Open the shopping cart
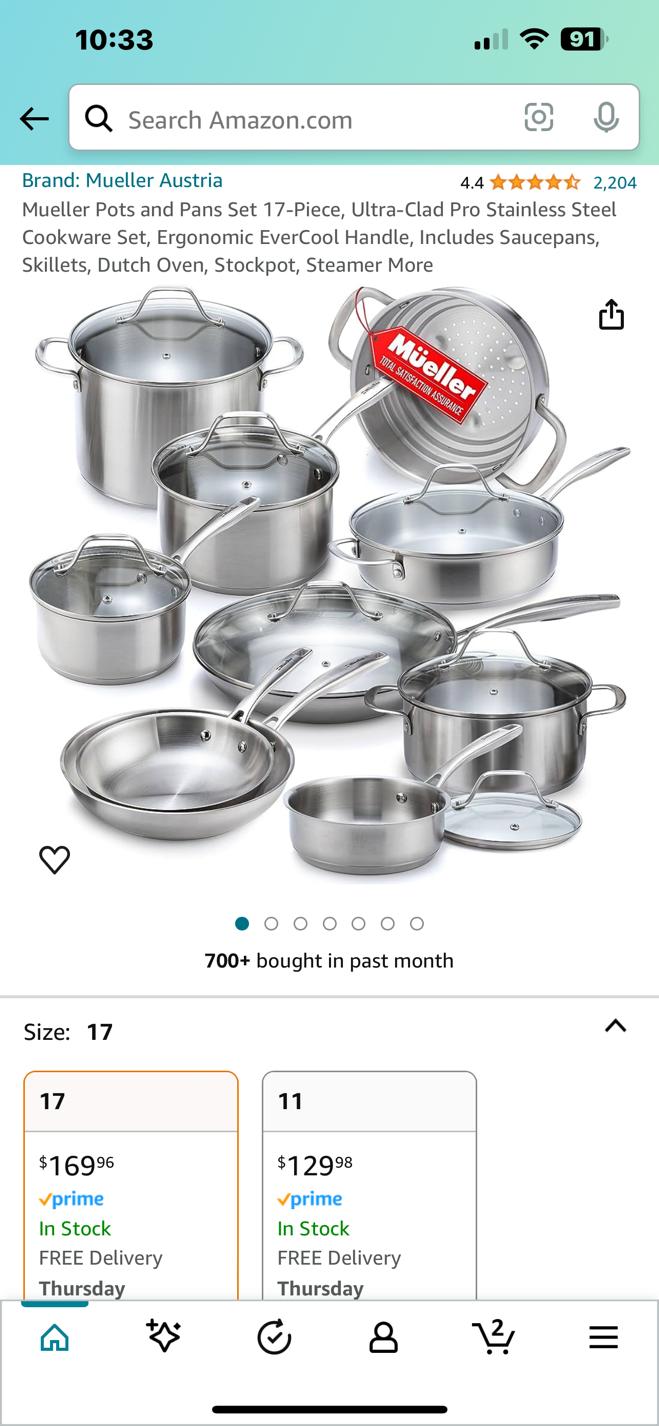659x1426 pixels. [x=493, y=1336]
